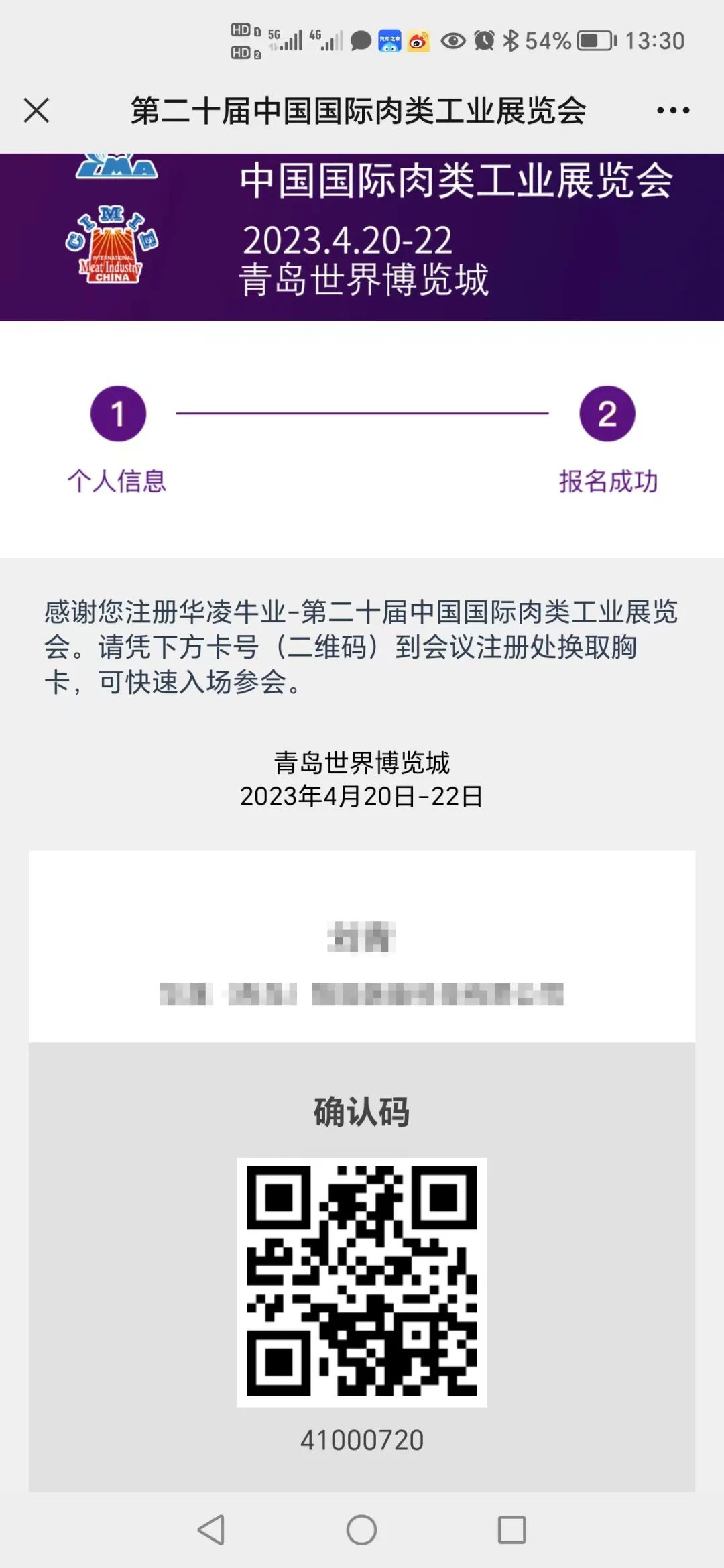Close the exhibition registration webpage

pos(36,111)
